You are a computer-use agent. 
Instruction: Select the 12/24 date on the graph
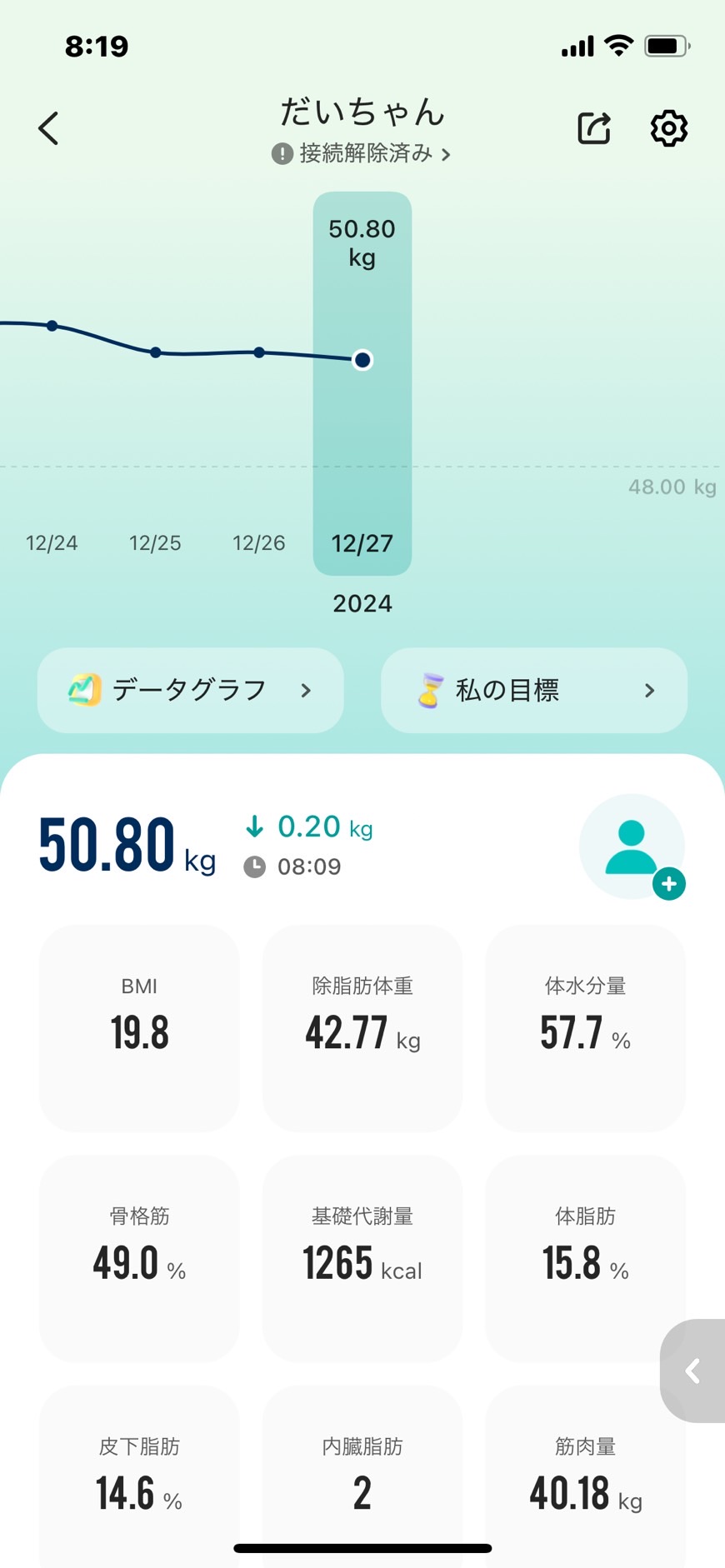coord(52,543)
